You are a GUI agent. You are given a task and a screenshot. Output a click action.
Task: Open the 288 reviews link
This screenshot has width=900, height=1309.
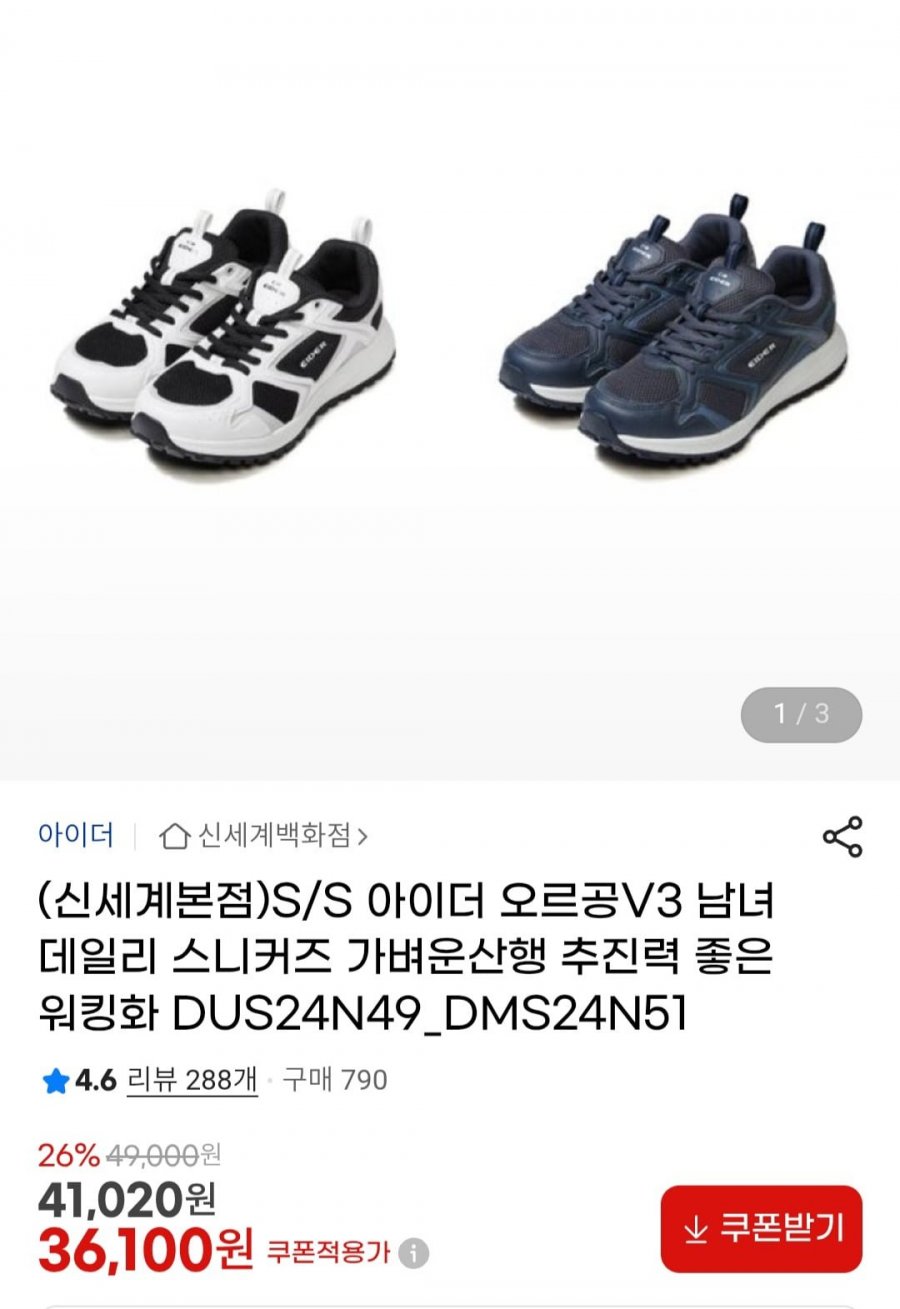pos(192,1080)
